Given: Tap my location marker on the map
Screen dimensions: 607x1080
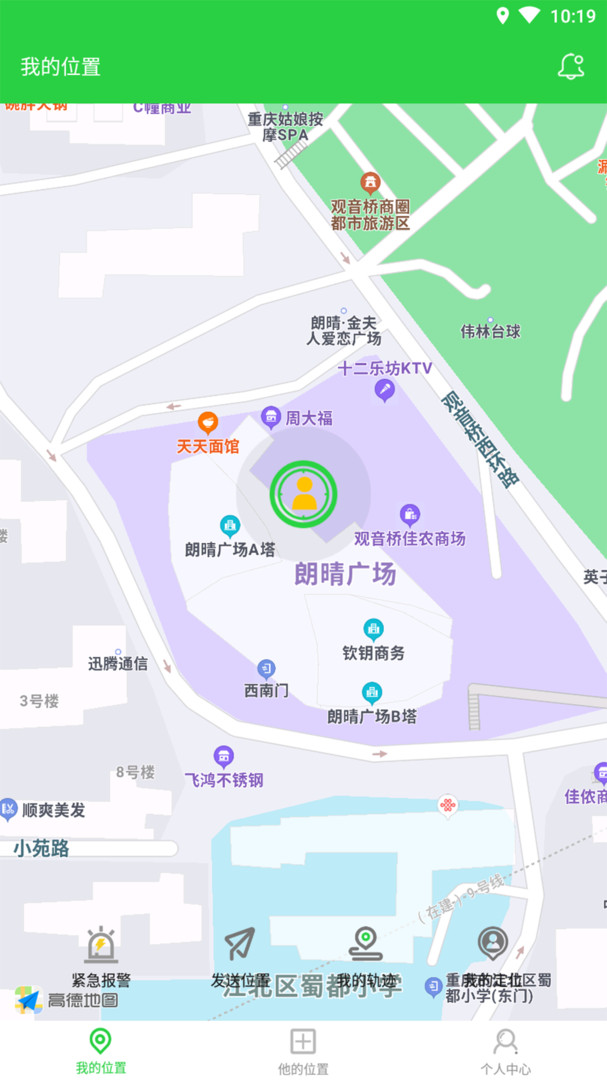Looking at the screenshot, I should [303, 492].
